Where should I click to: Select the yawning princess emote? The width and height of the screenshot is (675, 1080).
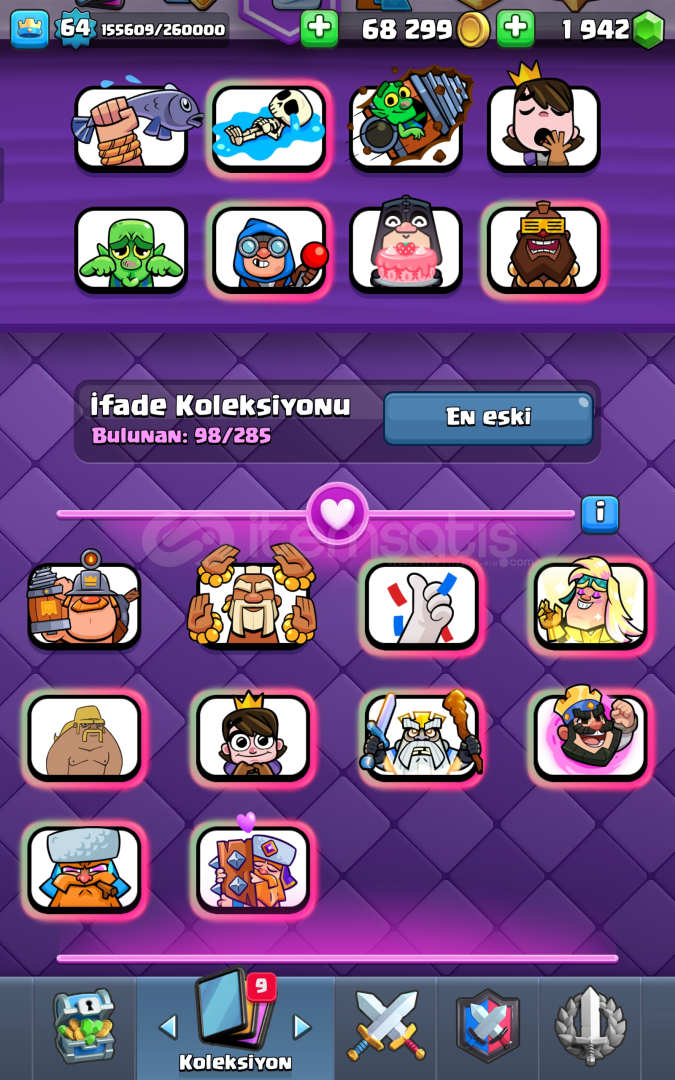[x=544, y=128]
